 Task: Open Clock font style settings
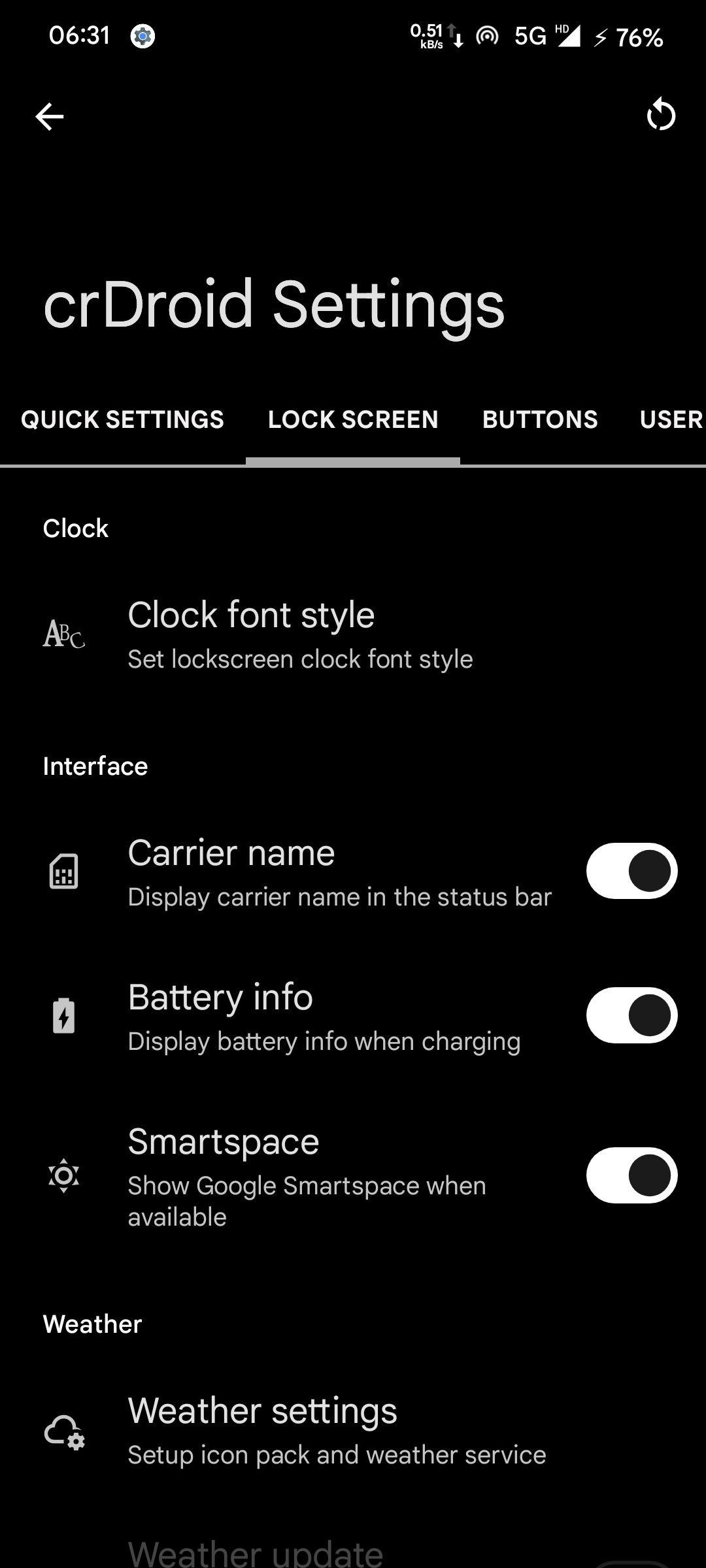click(353, 634)
